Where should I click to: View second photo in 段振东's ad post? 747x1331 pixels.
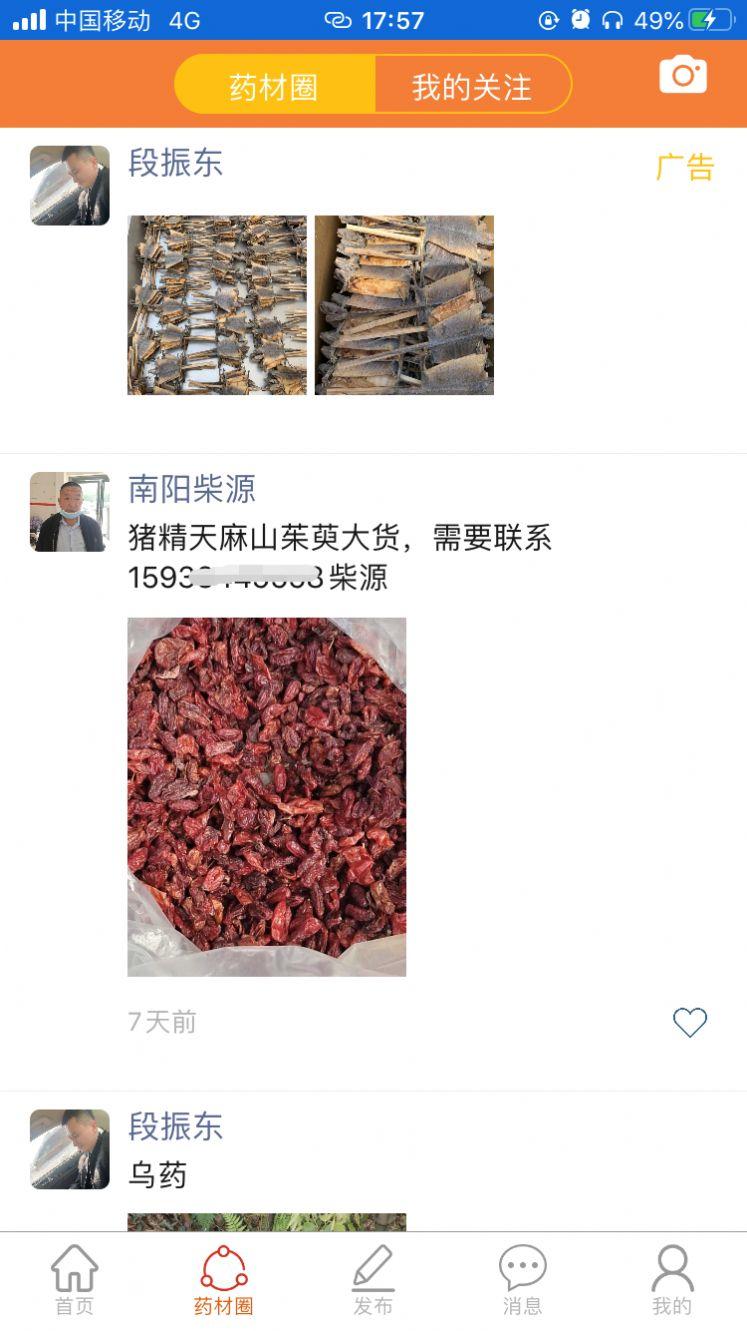pos(404,305)
